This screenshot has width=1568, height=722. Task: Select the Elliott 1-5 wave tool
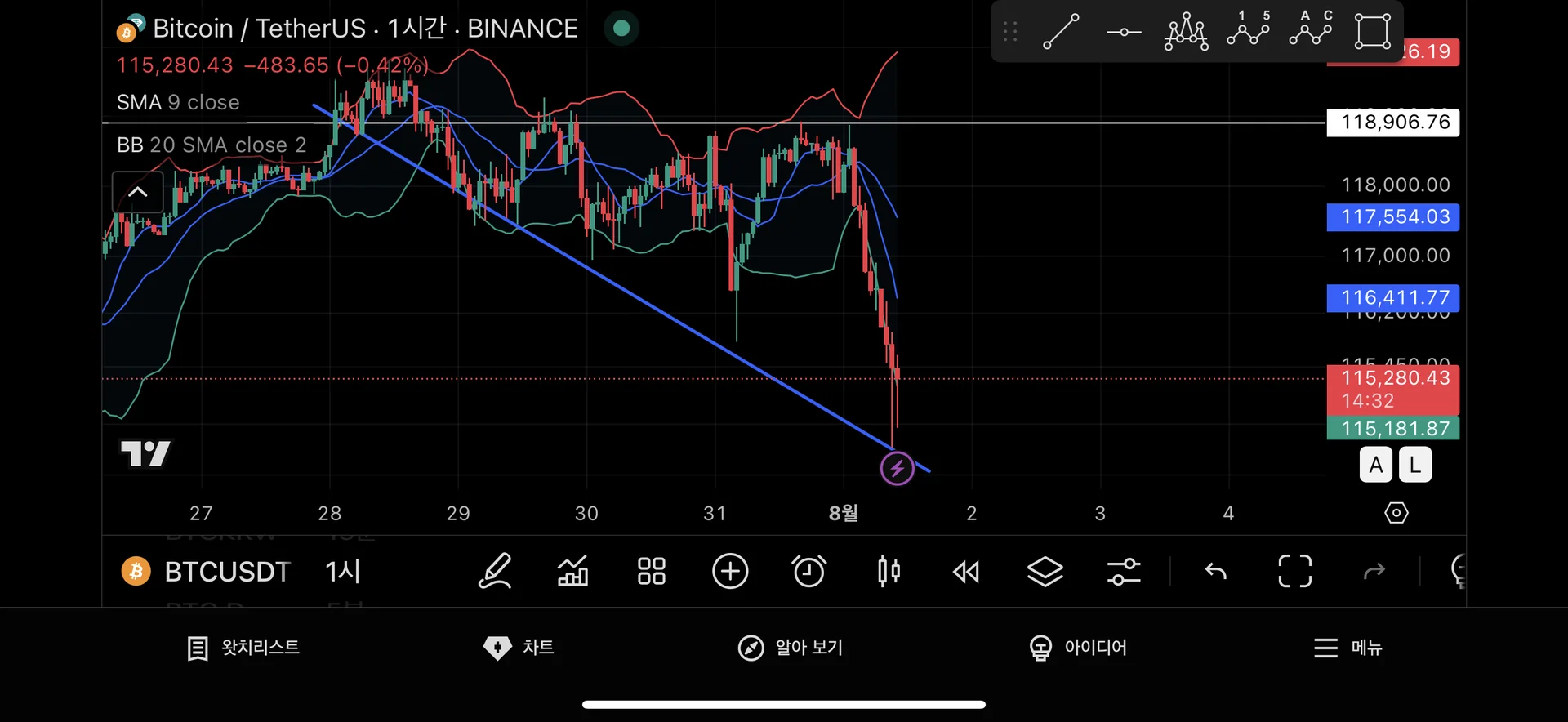click(1249, 31)
